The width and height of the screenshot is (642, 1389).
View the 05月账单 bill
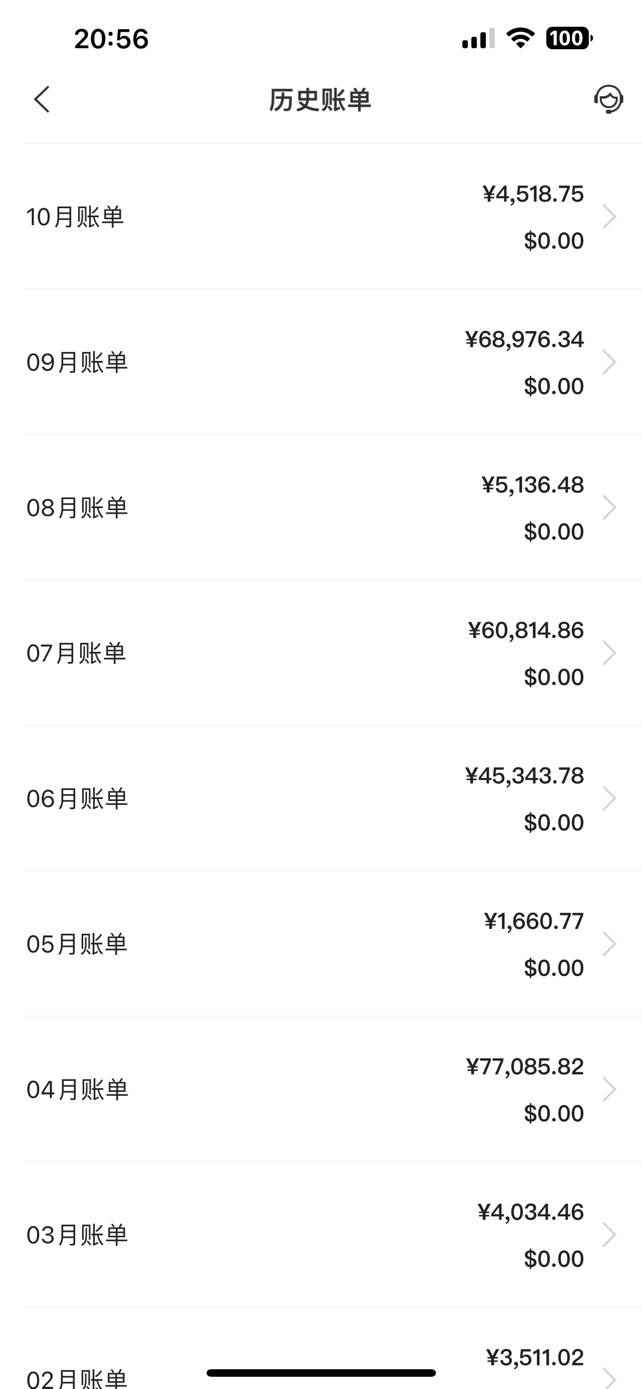[x=321, y=943]
